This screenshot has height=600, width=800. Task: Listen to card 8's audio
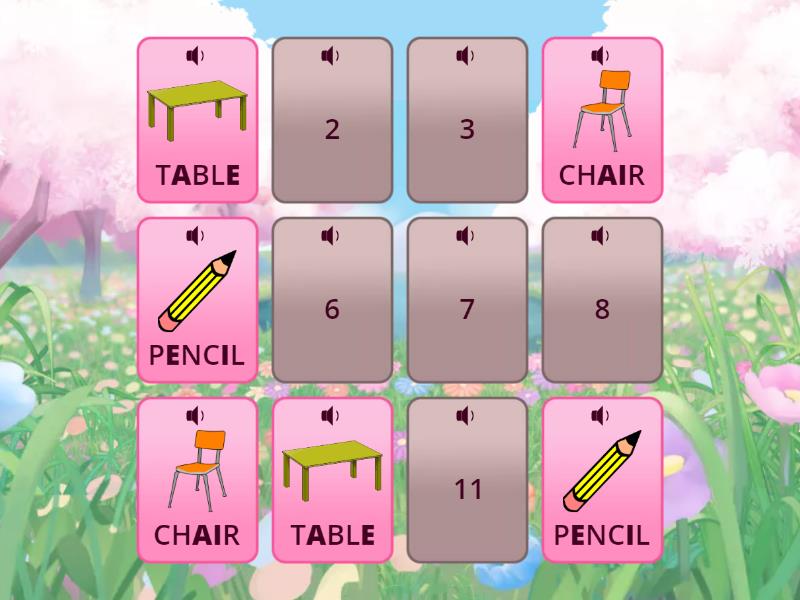pos(600,236)
